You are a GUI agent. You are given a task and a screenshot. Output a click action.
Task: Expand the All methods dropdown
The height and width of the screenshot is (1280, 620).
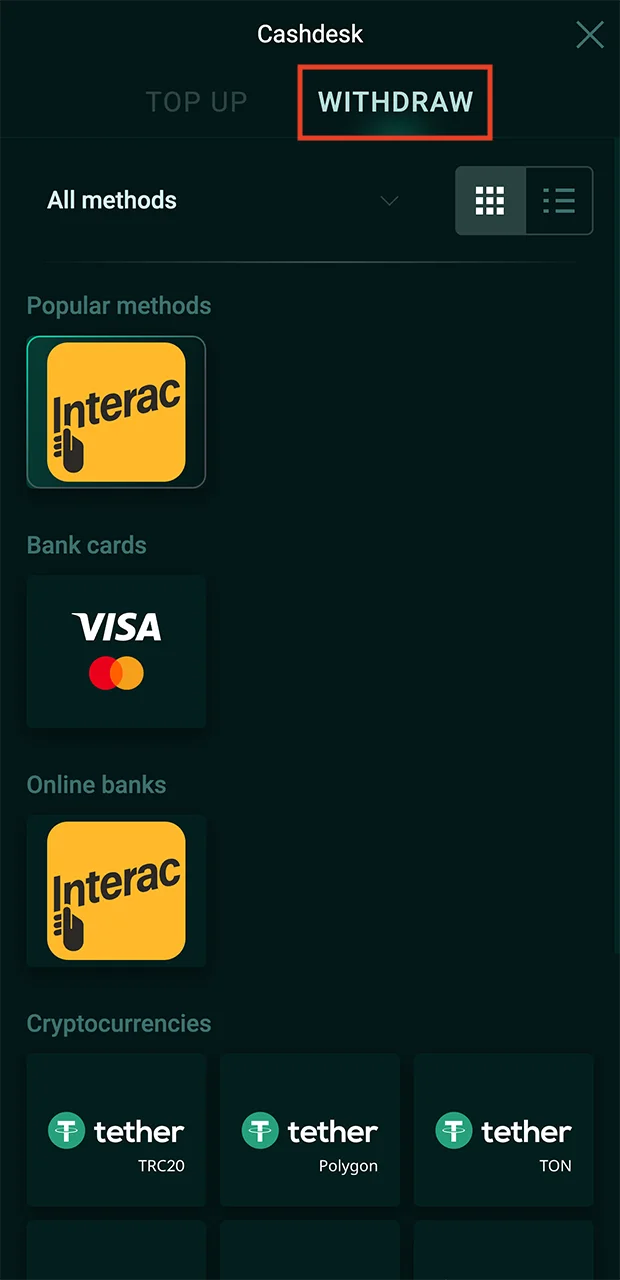222,200
